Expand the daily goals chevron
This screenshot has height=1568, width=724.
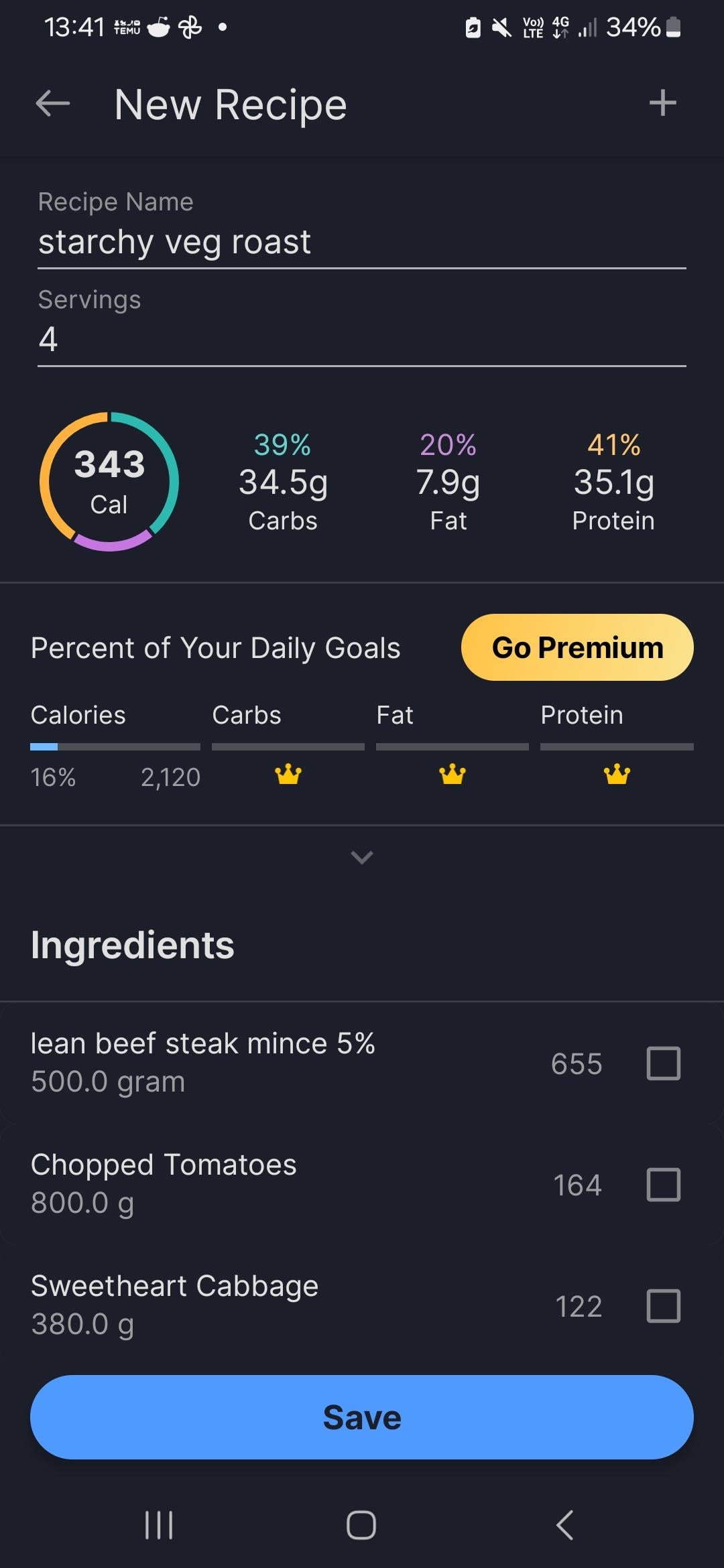(362, 857)
